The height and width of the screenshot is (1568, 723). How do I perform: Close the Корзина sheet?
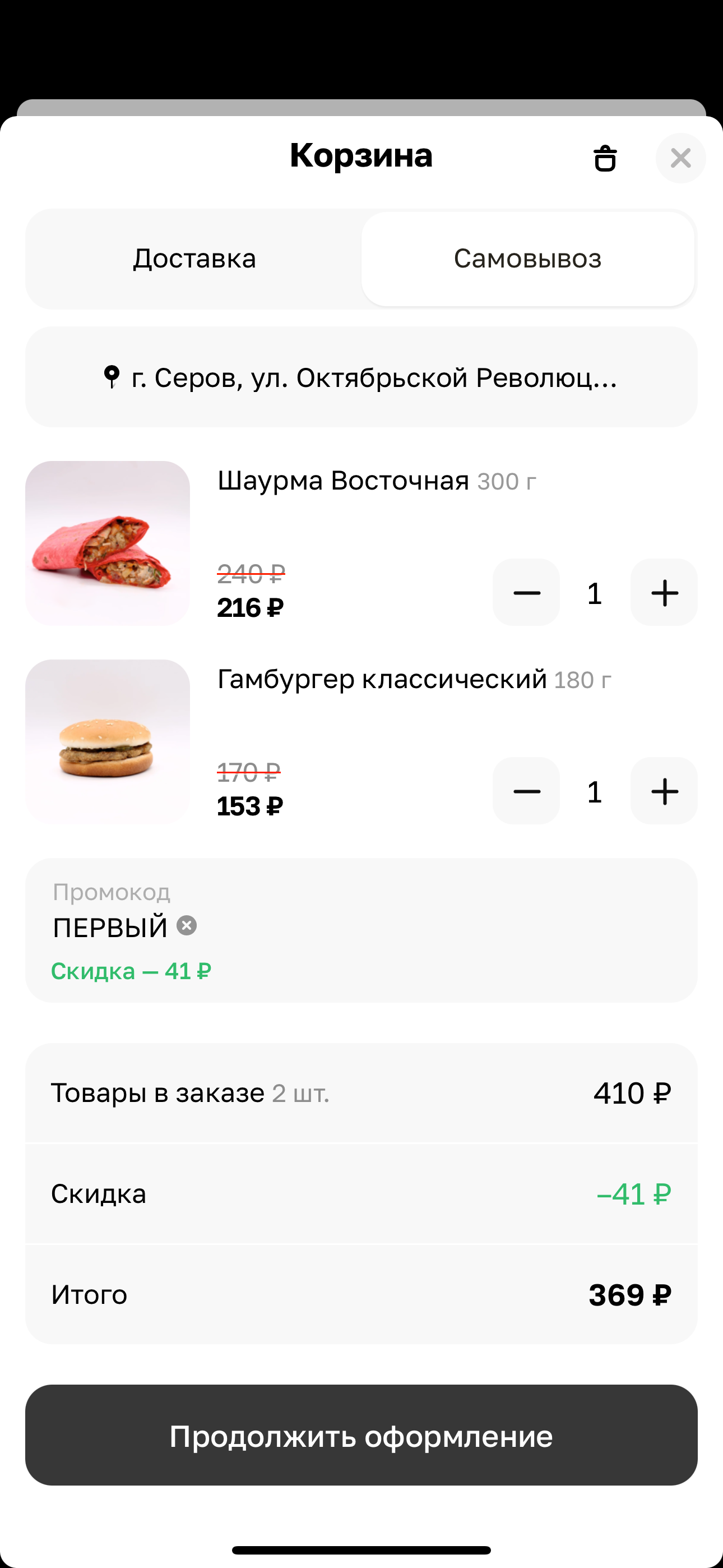[x=680, y=158]
